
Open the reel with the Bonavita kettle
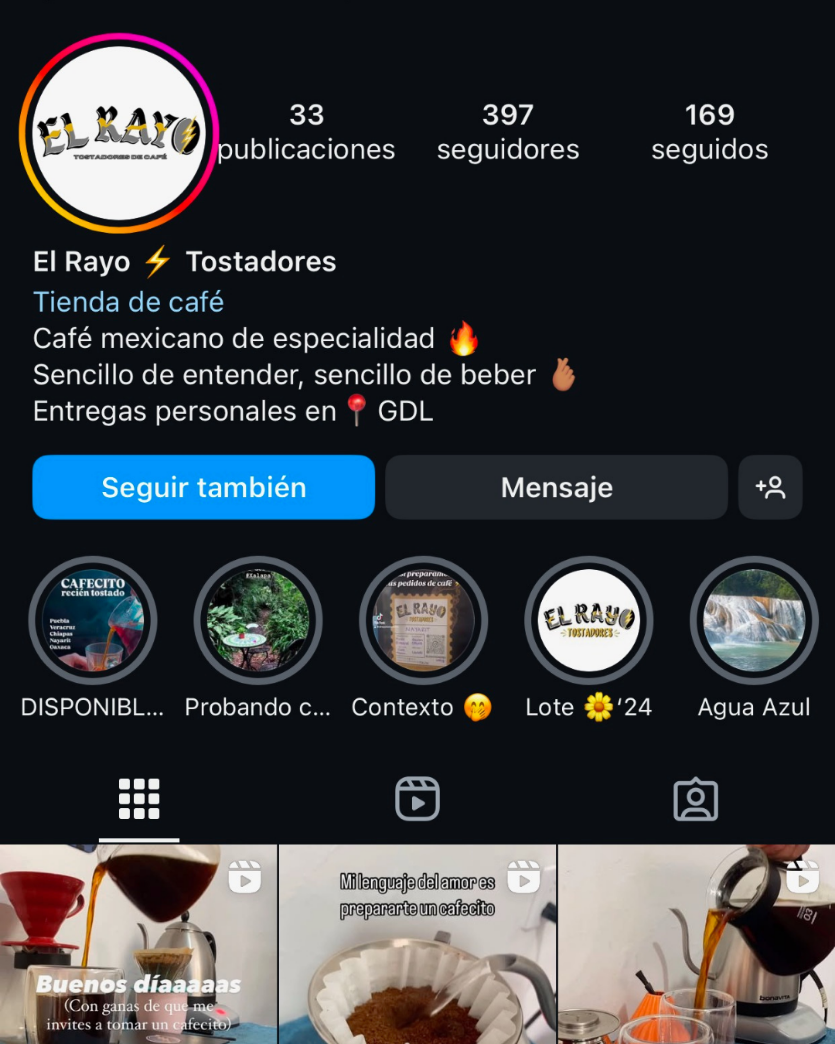(x=696, y=945)
